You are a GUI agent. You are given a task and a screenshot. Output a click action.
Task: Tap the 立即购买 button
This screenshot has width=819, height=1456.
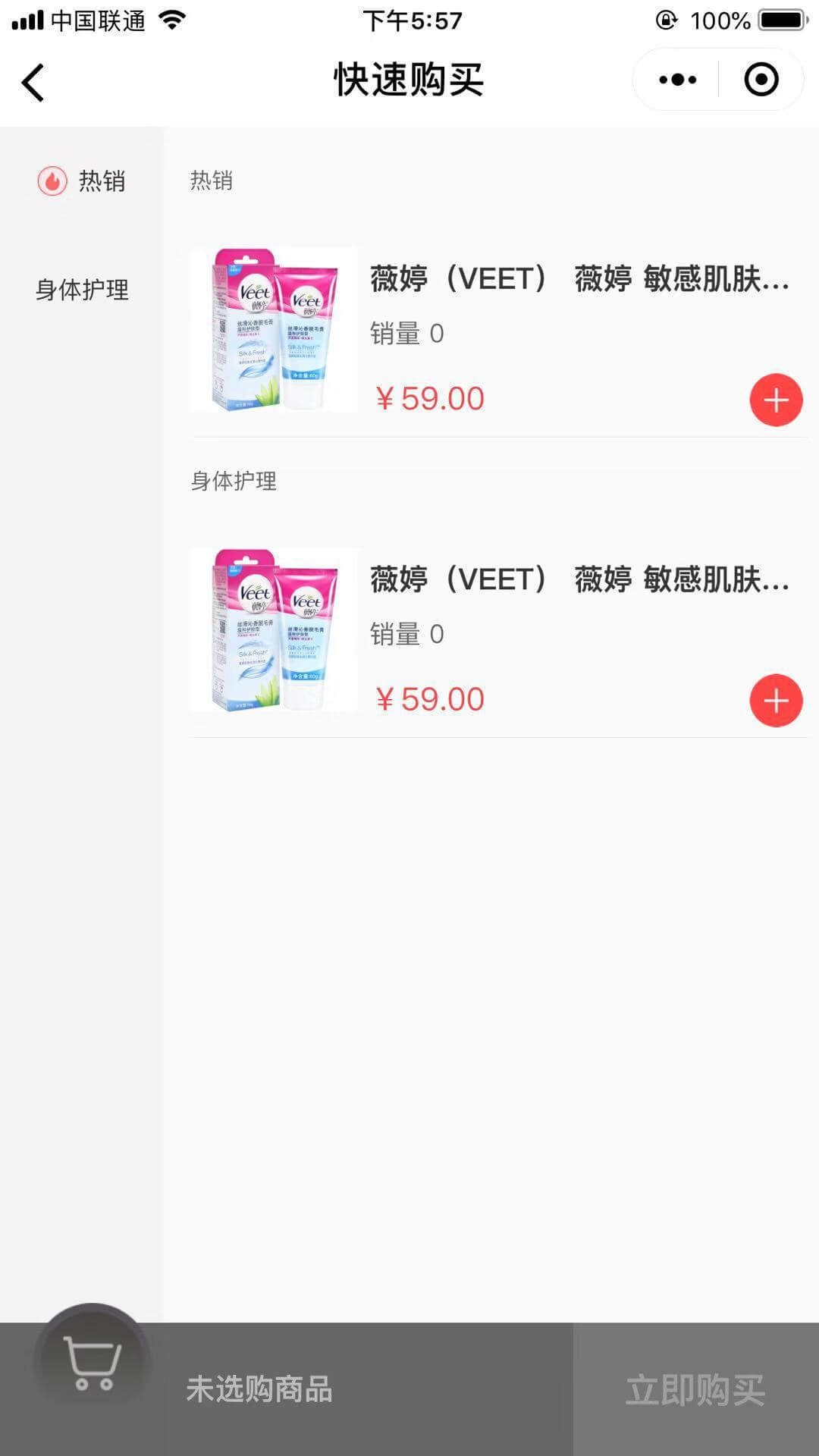coord(695,1389)
